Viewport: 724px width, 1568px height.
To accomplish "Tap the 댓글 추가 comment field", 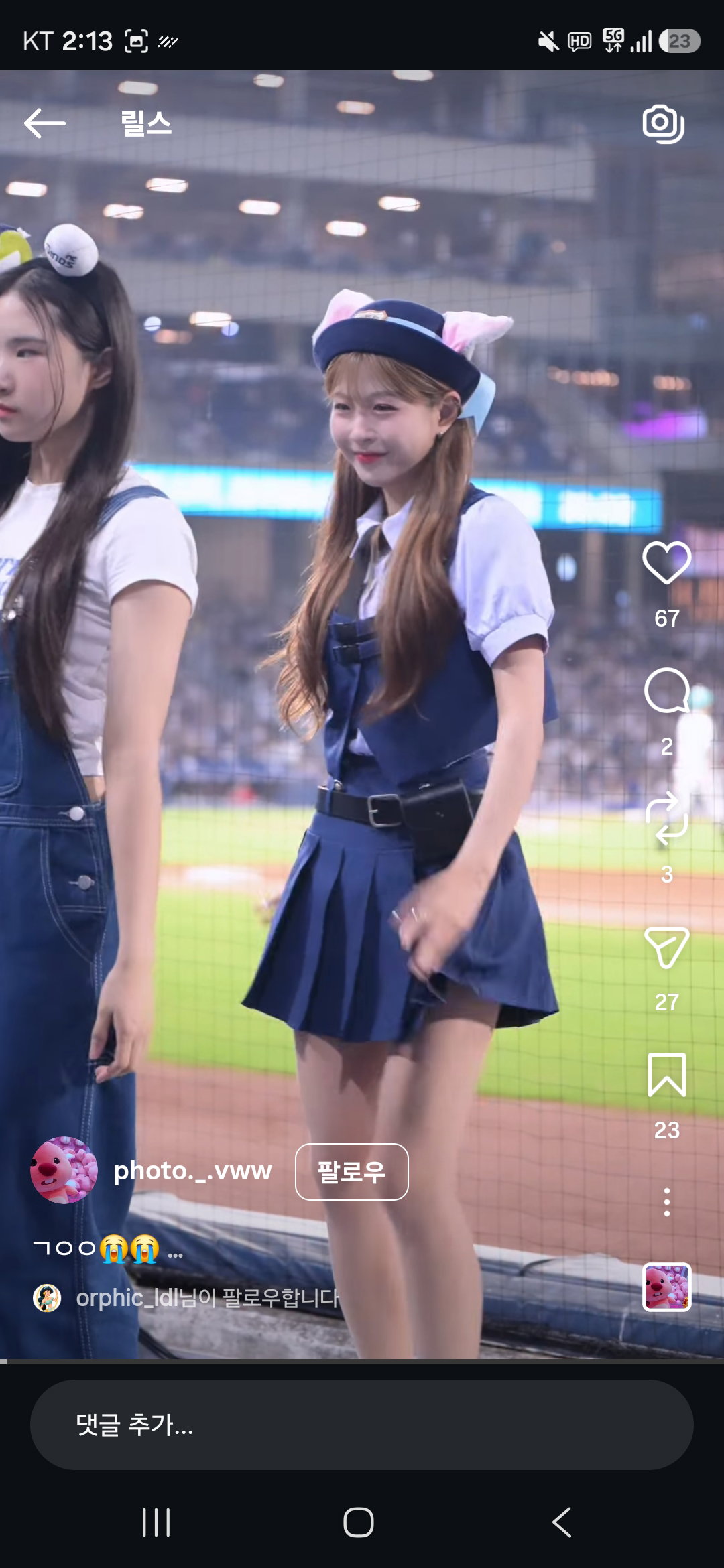I will click(362, 1425).
